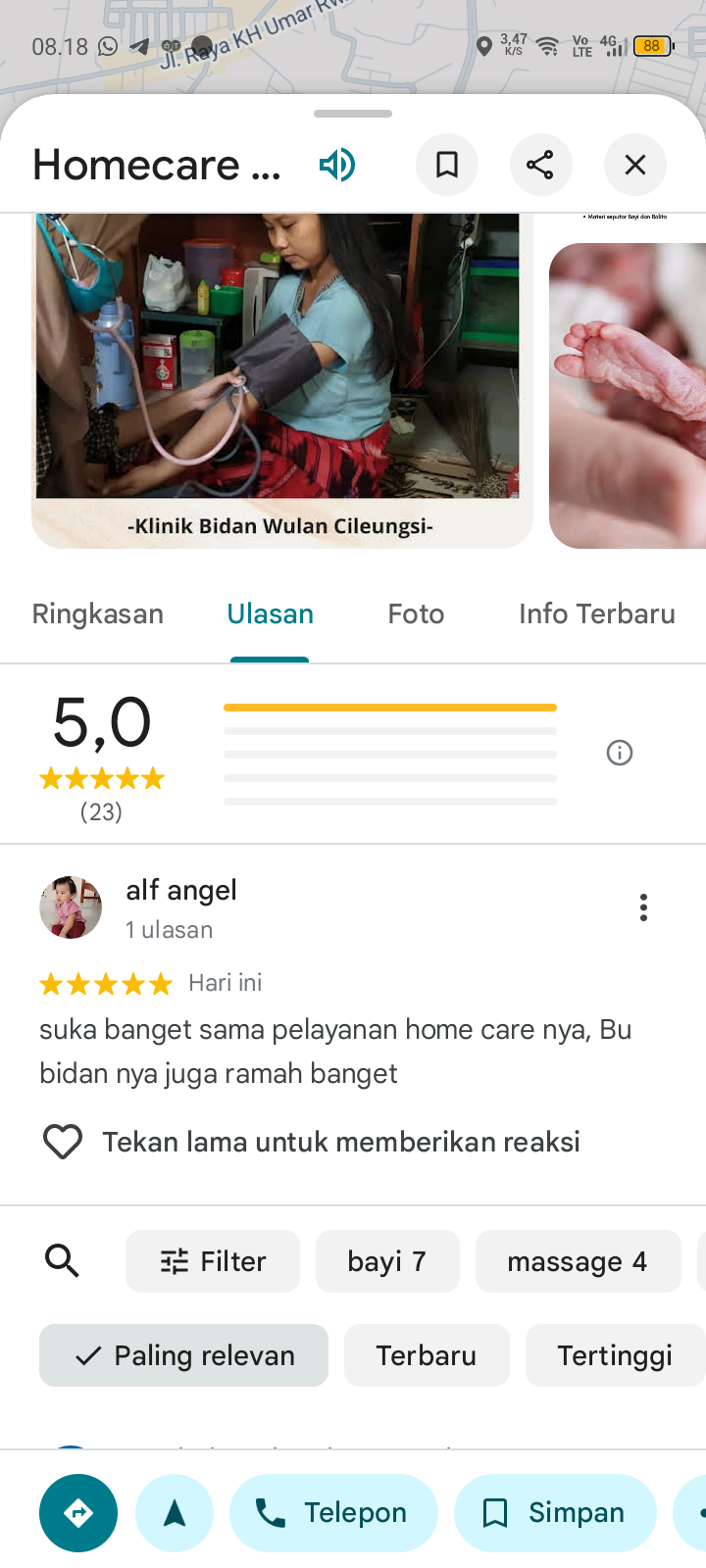
Task: Close the place details sheet
Action: point(635,165)
